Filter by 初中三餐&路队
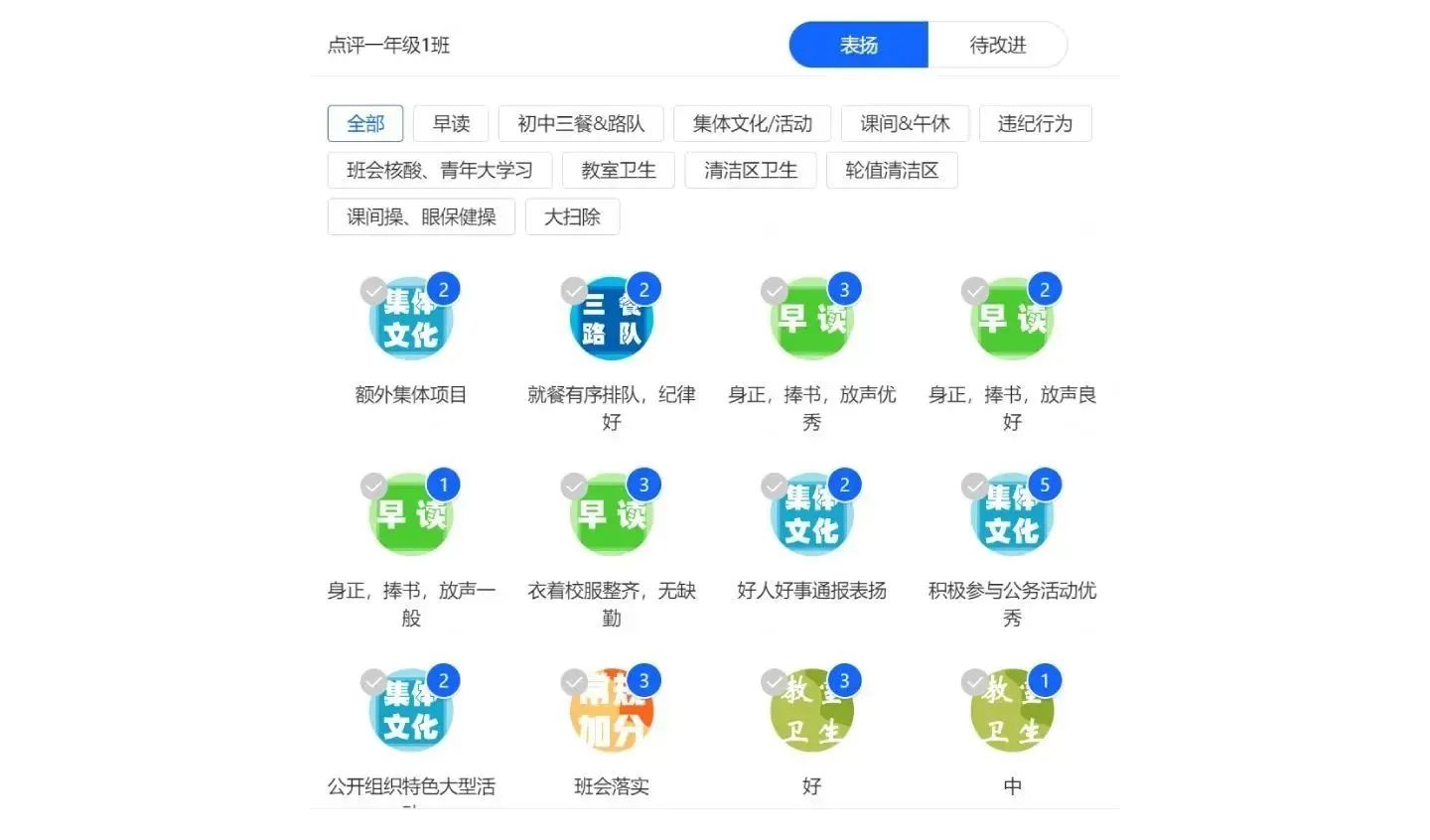Image resolution: width=1430 pixels, height=840 pixels. tap(581, 123)
